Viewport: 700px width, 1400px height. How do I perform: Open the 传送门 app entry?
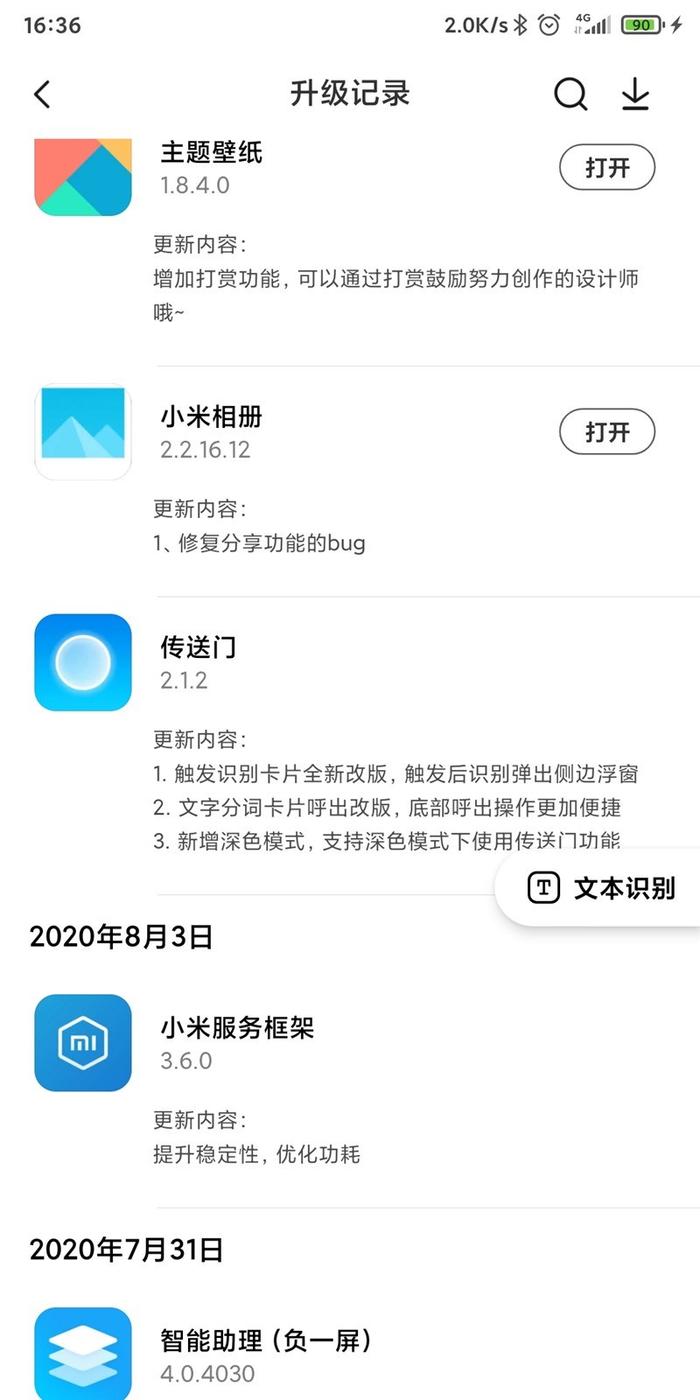point(350,663)
